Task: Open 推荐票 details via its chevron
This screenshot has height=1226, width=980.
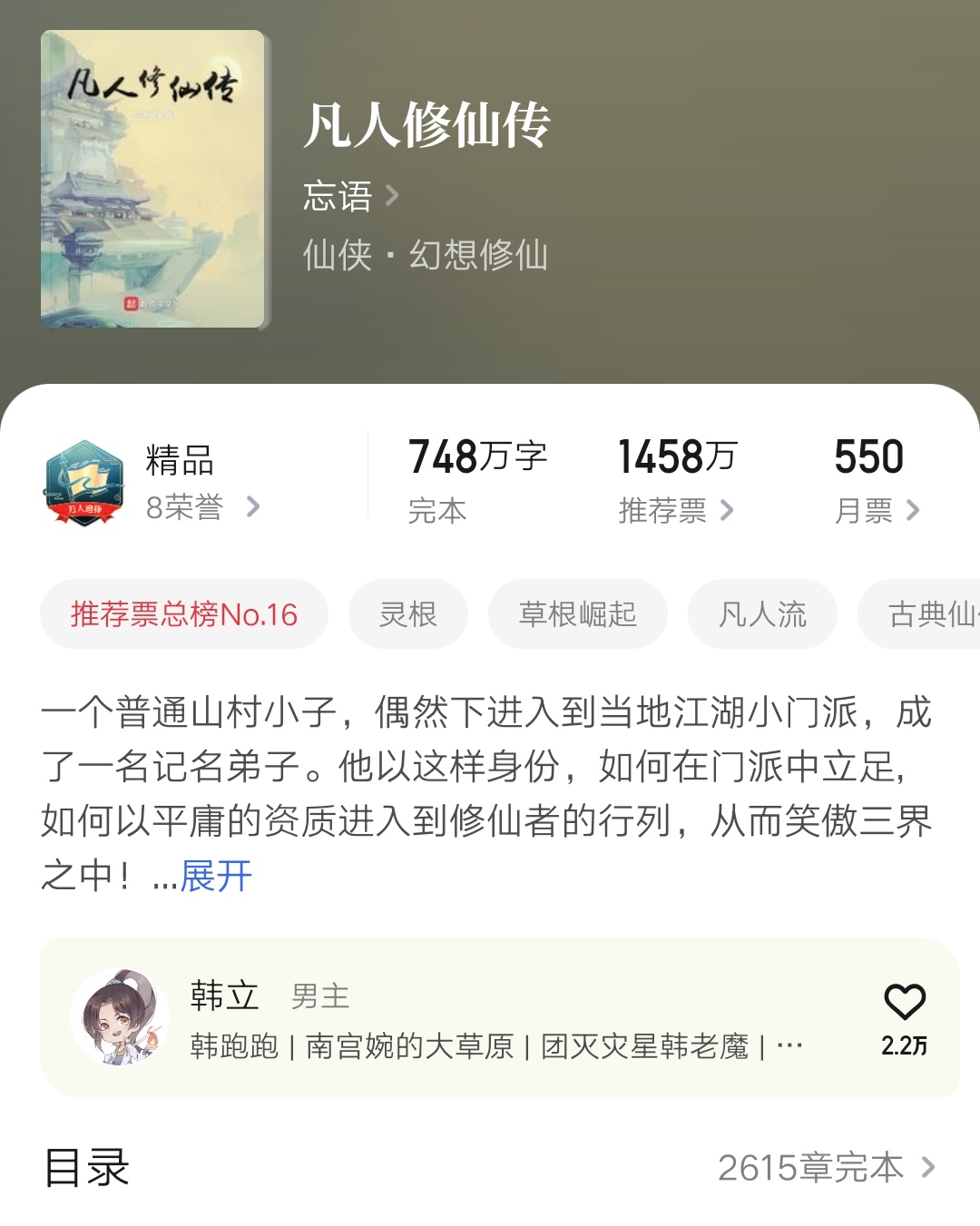Action: 726,511
